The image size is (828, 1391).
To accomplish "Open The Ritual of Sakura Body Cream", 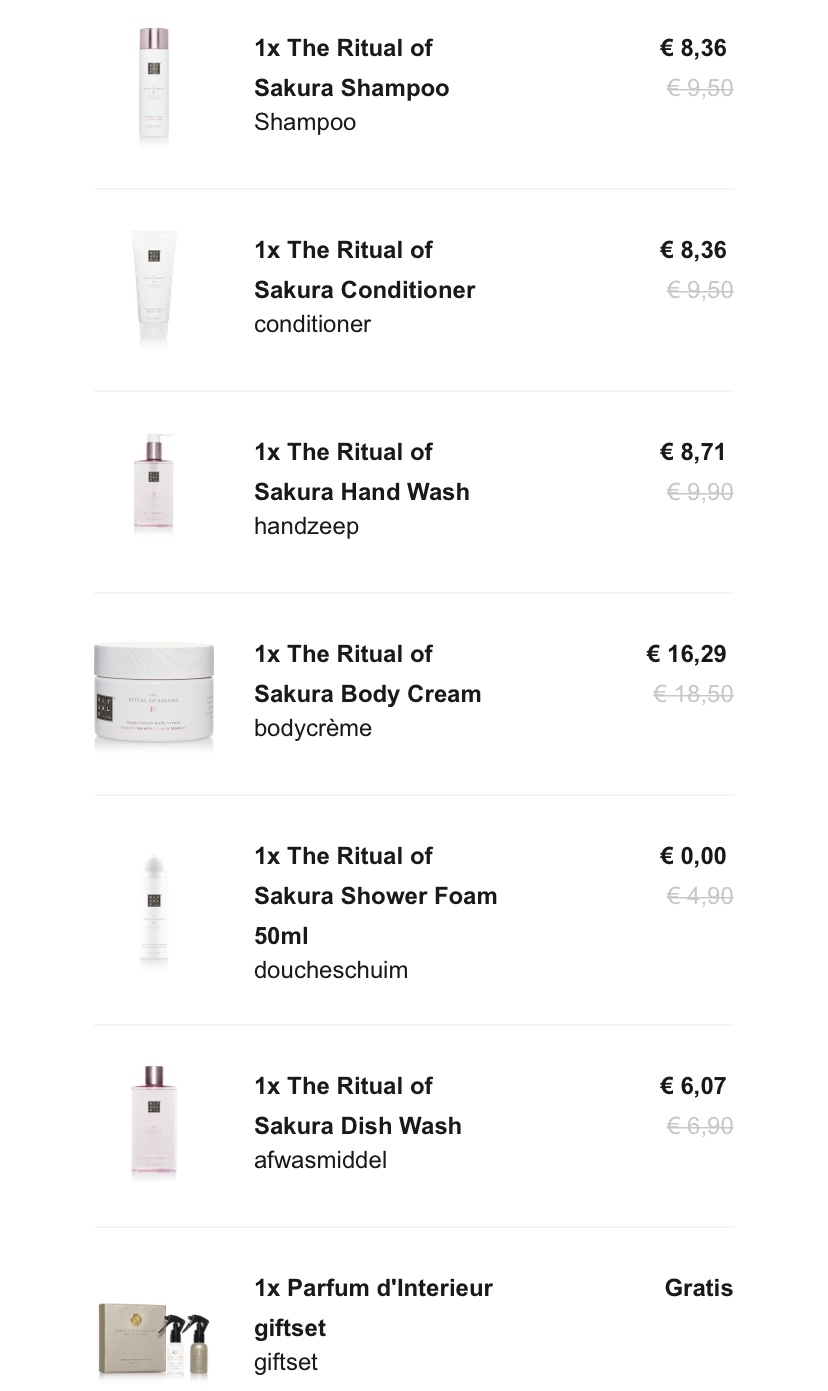I will pos(413,694).
